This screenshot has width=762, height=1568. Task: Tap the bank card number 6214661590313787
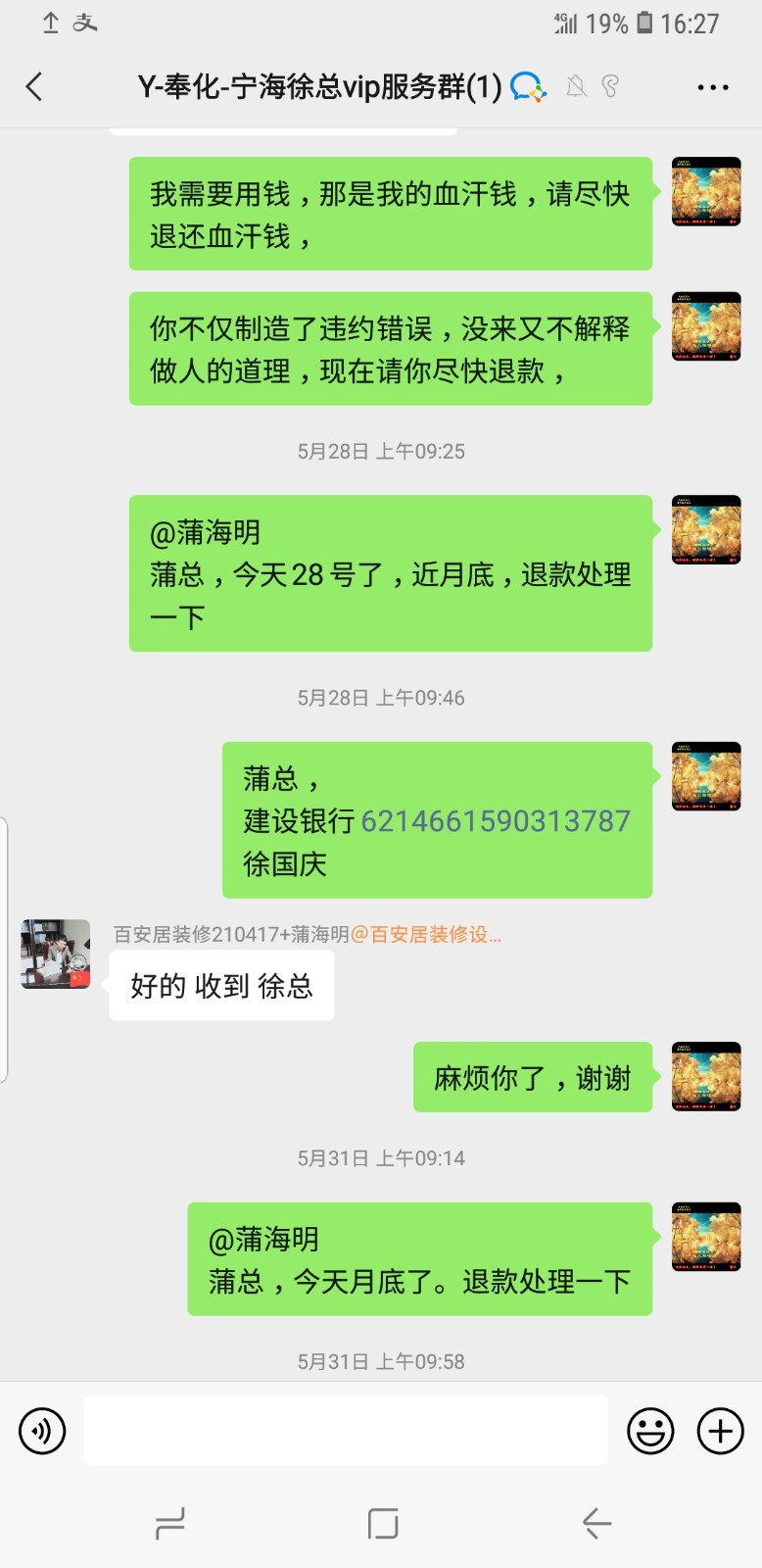(x=496, y=821)
